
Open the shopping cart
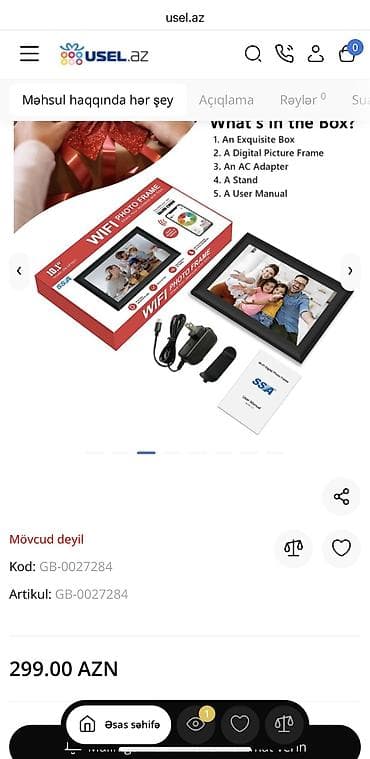(x=349, y=52)
